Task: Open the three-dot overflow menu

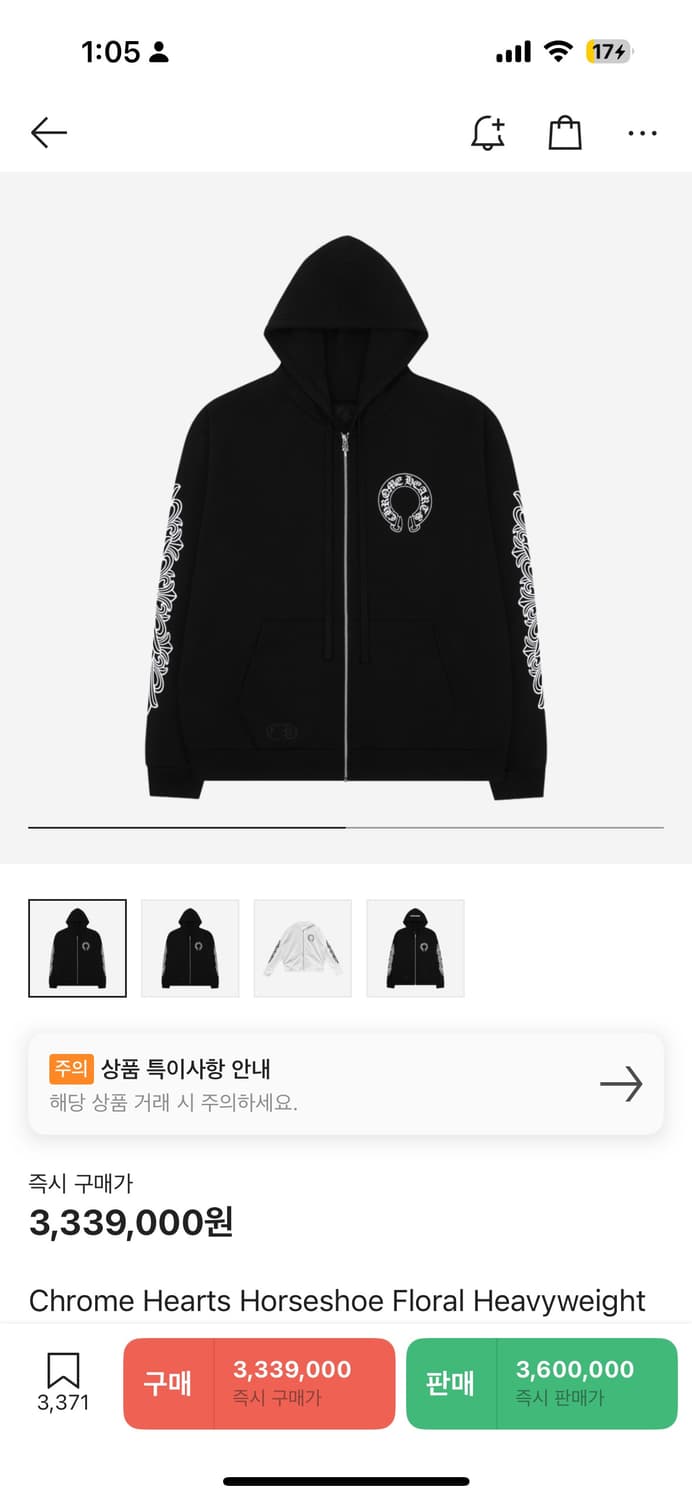Action: (x=642, y=133)
